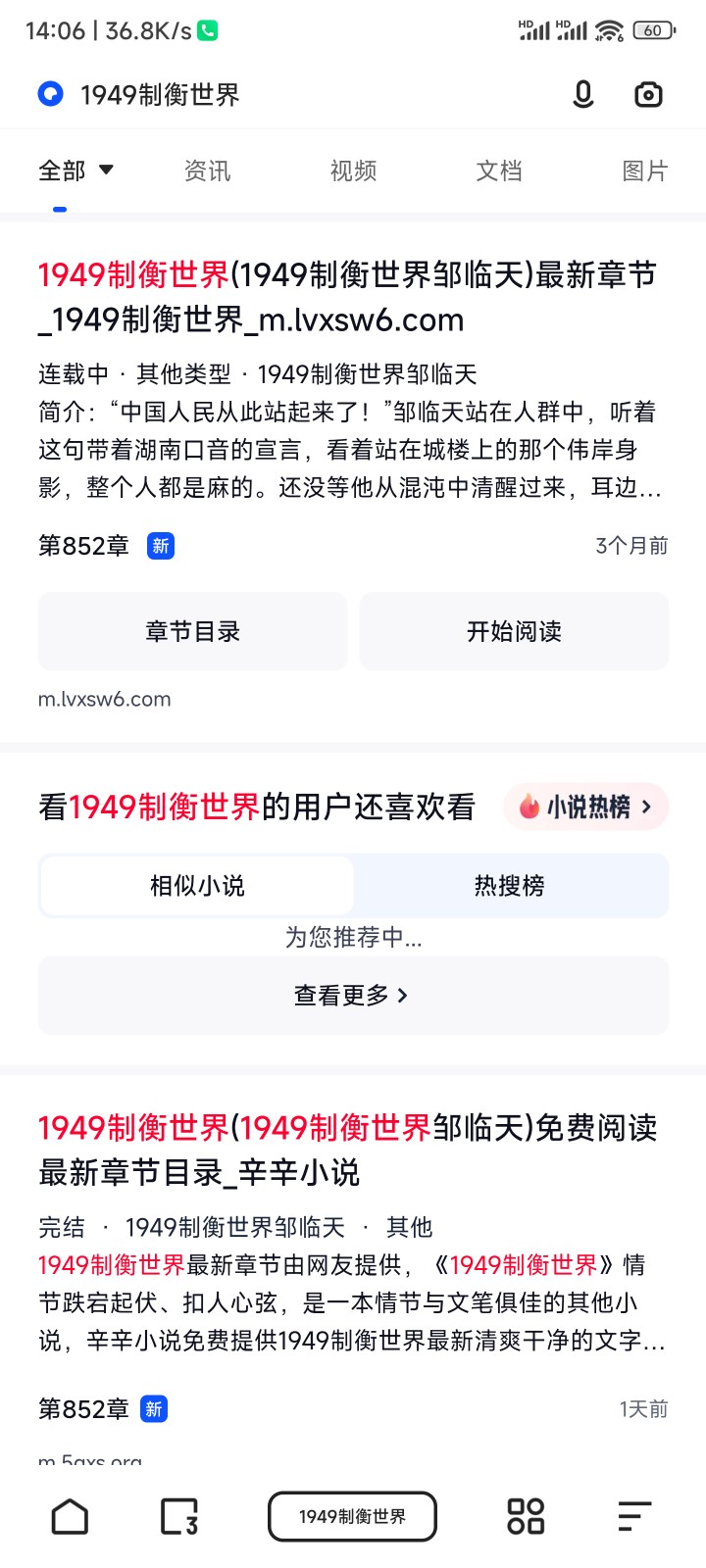This screenshot has width=706, height=1568.
Task: Tap the 1949制衡世界 search input at bottom
Action: click(x=353, y=1515)
